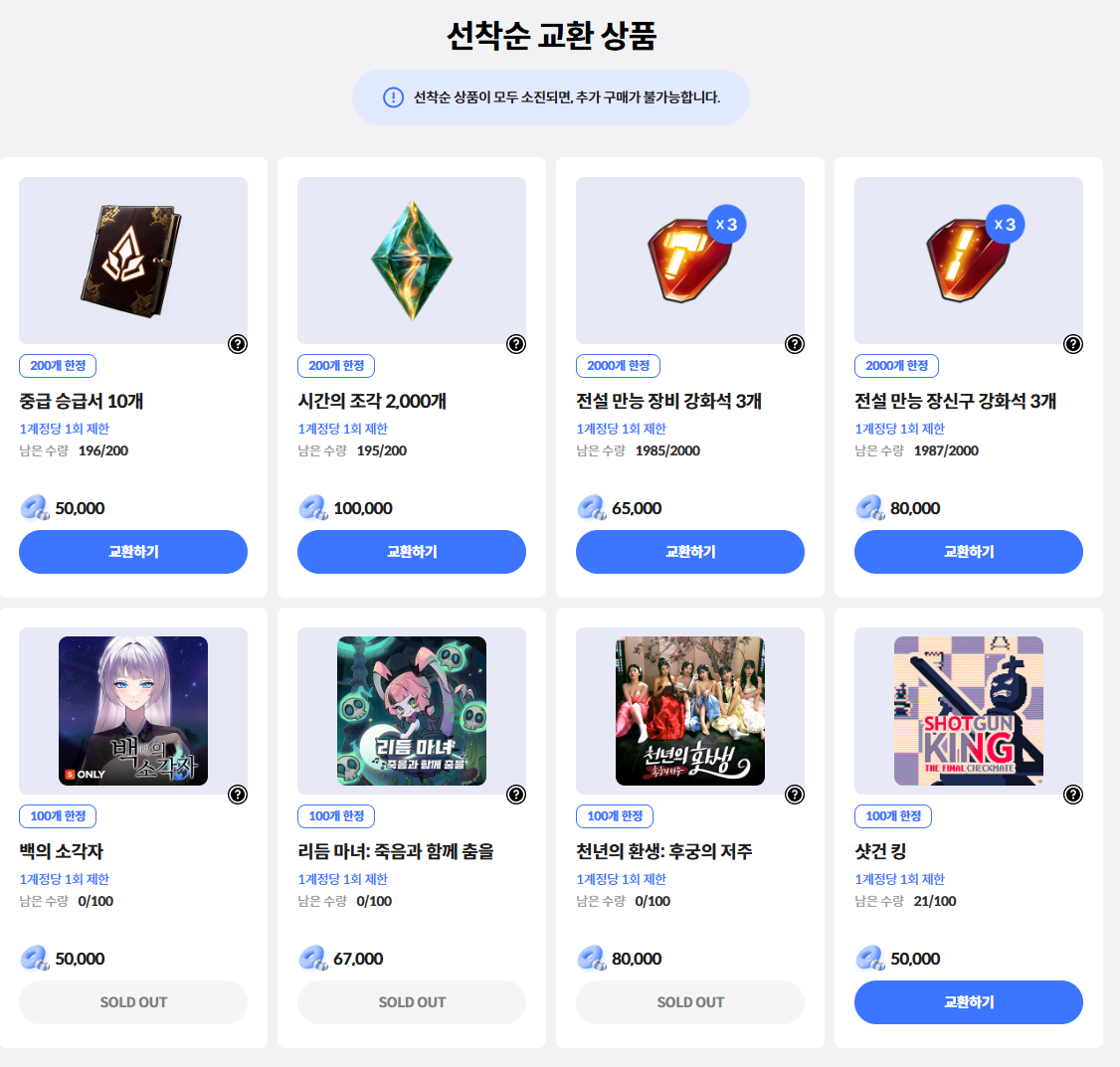Open help icon on 백의 소각자 image

coord(238,795)
